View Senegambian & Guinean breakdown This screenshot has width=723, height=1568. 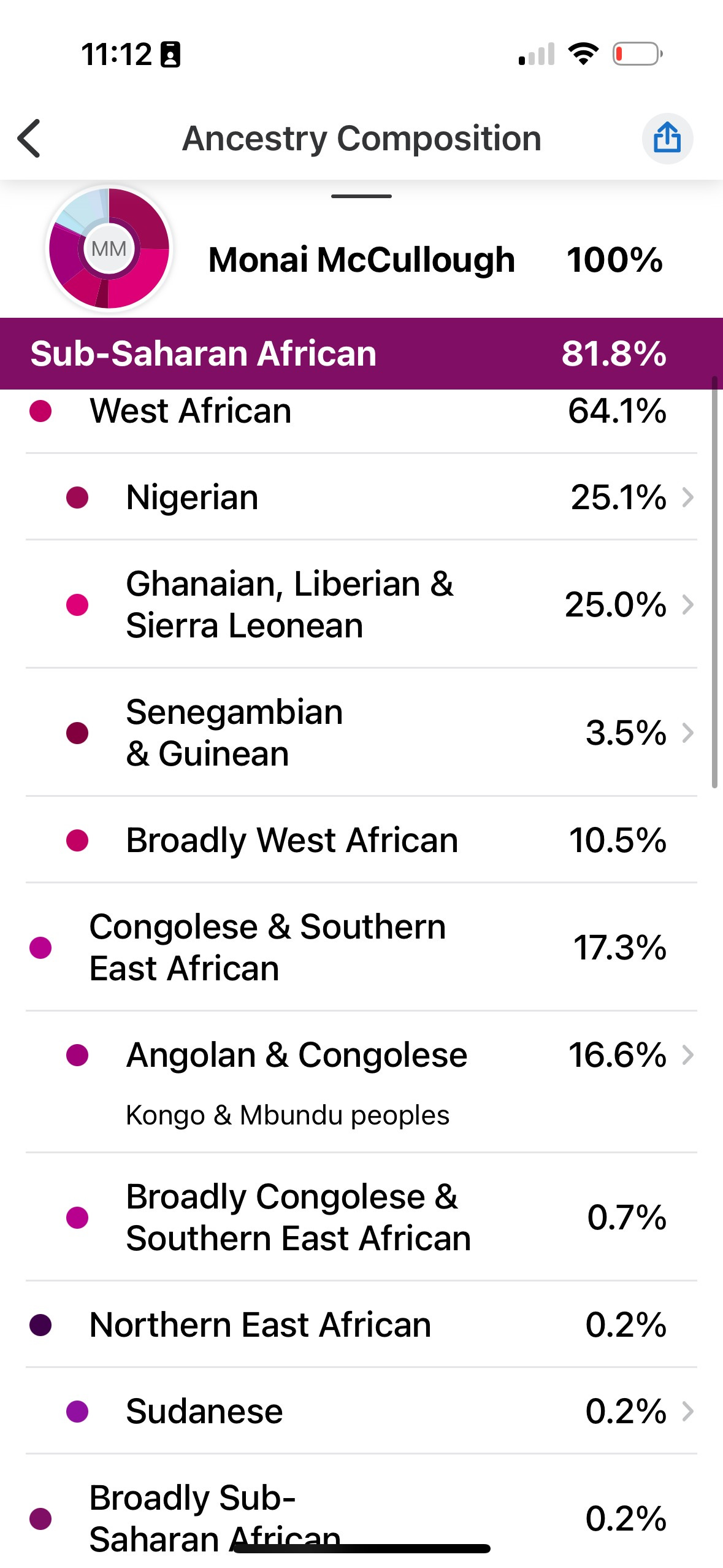point(361,732)
